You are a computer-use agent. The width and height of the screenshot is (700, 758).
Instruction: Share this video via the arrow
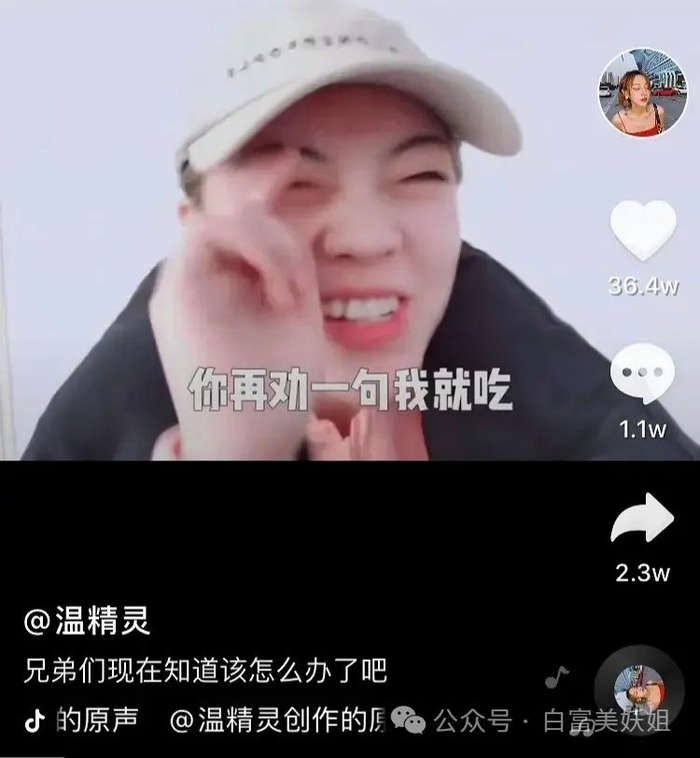[x=642, y=520]
